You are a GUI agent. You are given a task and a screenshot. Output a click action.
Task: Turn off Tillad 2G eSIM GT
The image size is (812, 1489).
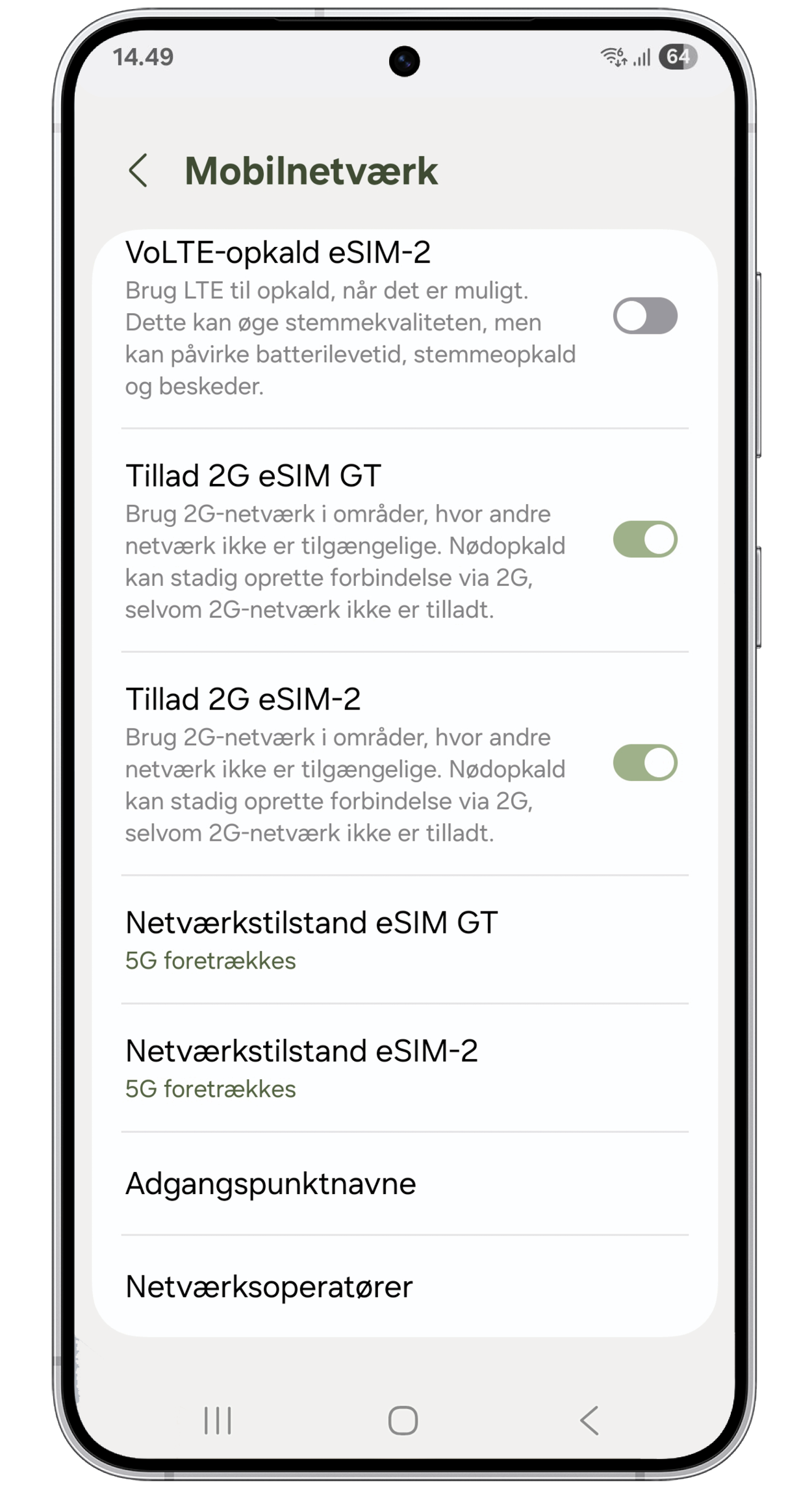click(x=644, y=539)
